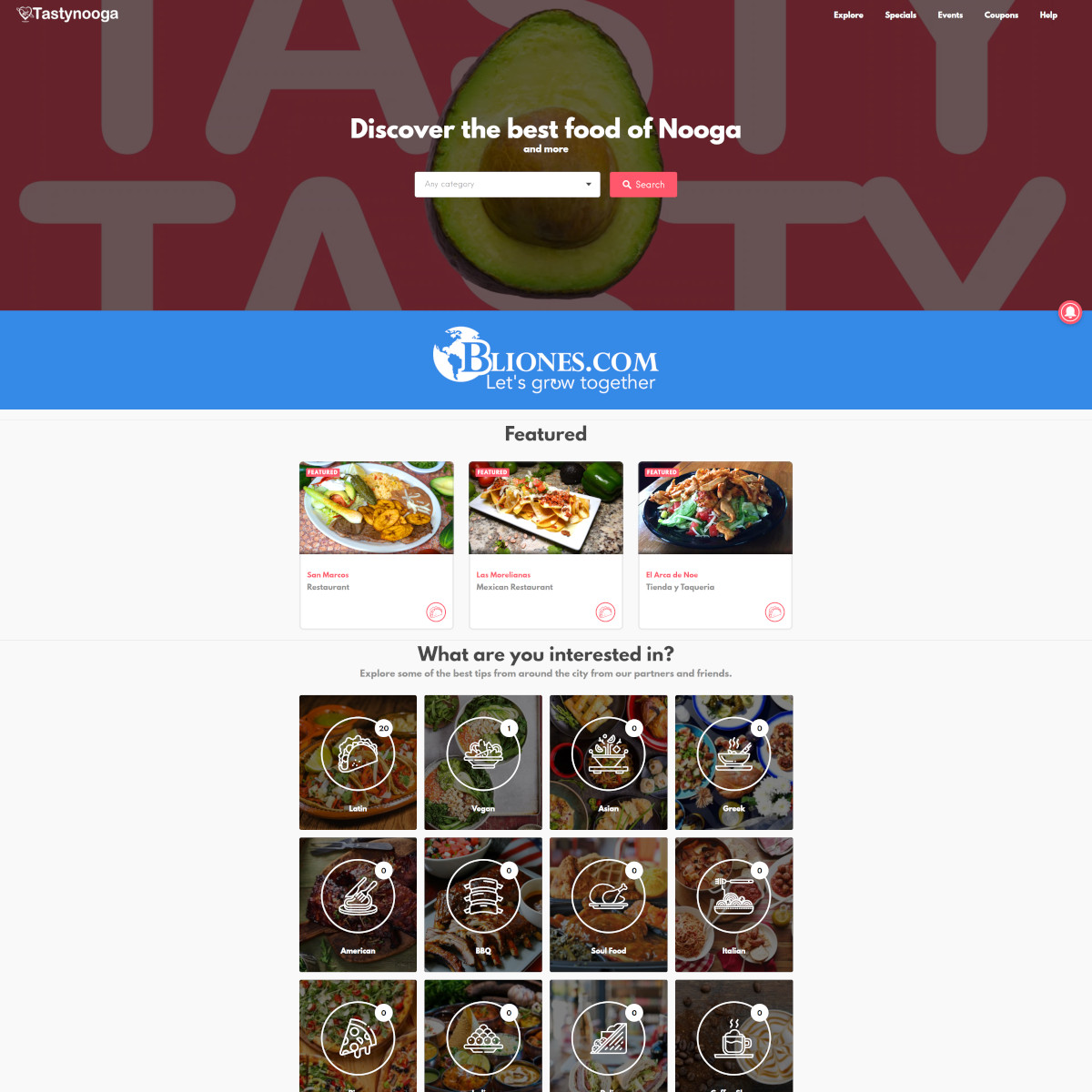Tap the red Search button

point(643,185)
